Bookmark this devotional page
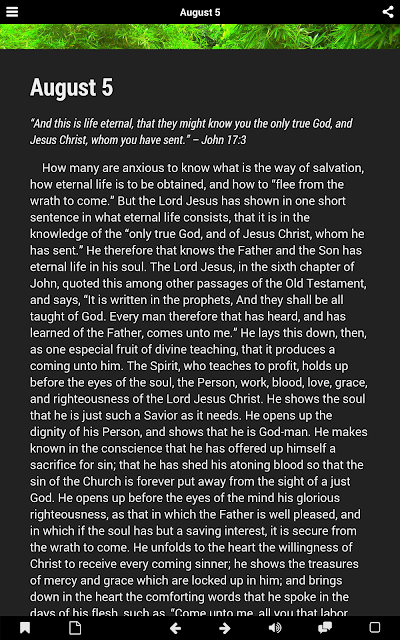The height and width of the screenshot is (640, 400). tap(25, 628)
